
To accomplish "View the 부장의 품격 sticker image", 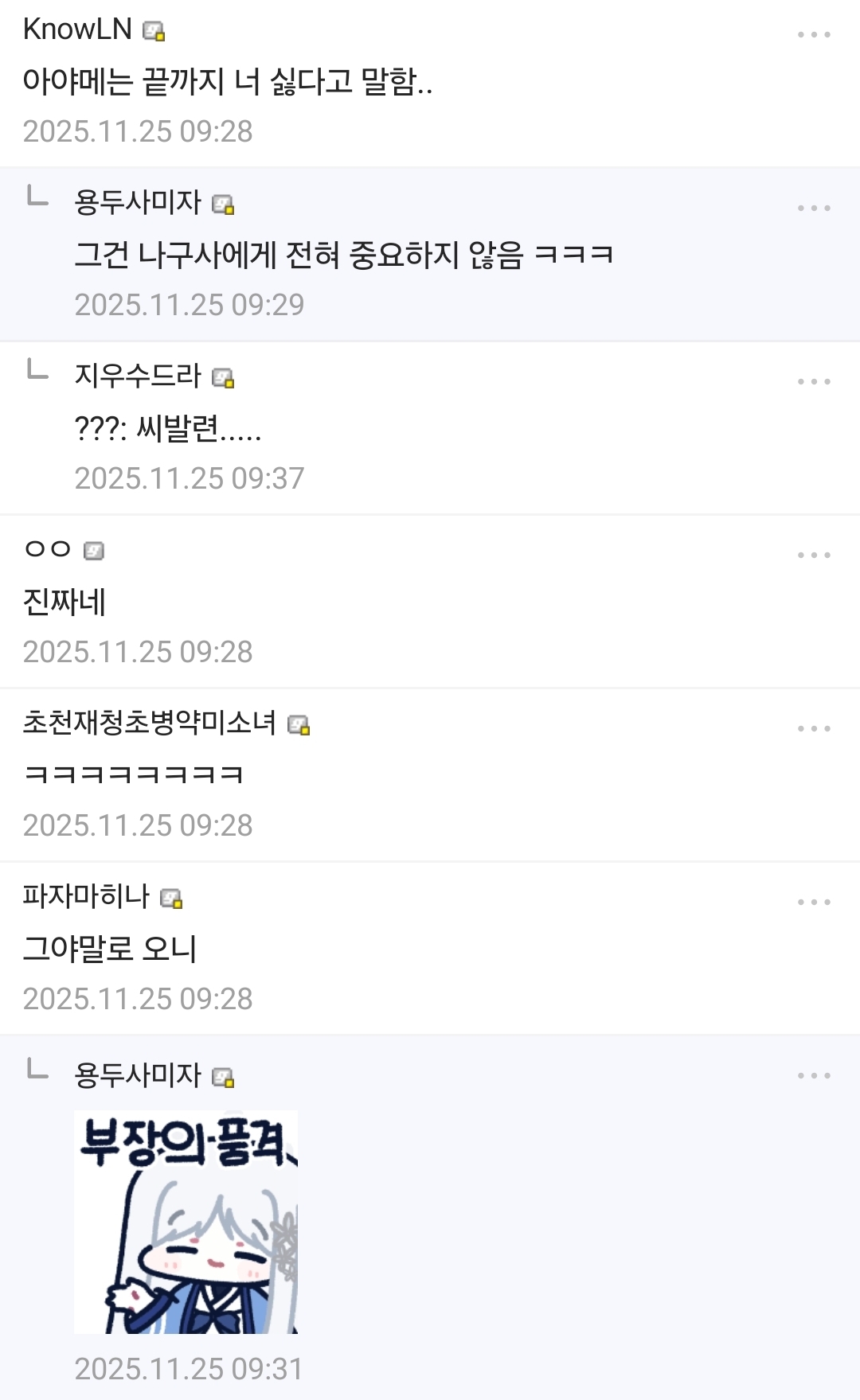I will coord(186,1222).
